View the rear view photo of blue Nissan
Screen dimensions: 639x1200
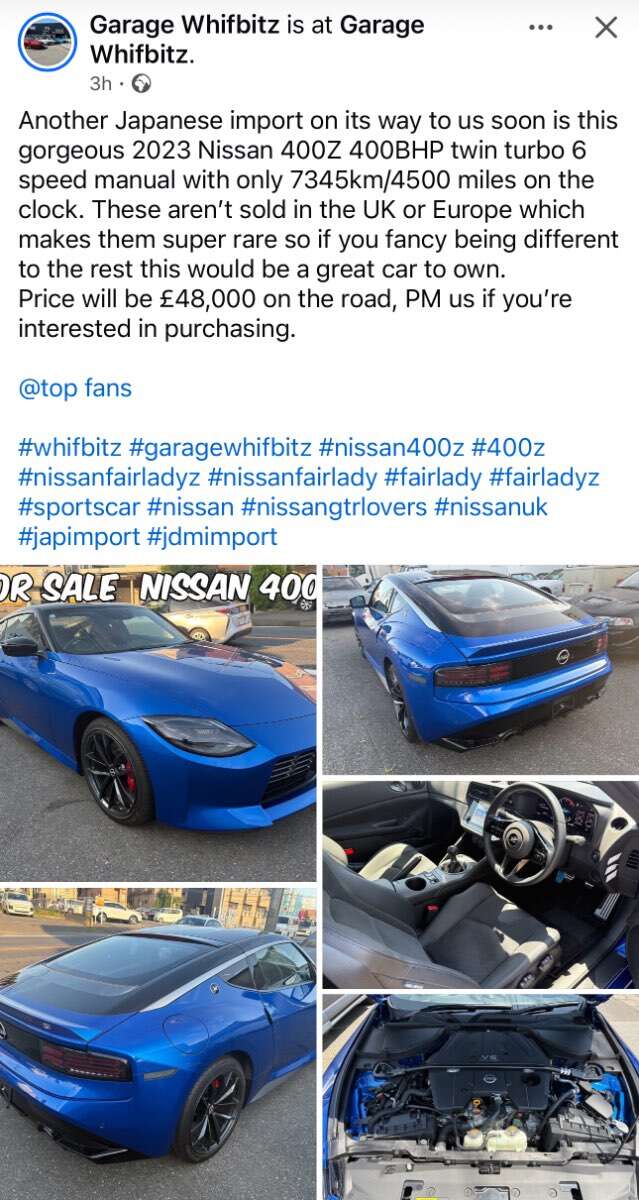coord(481,669)
